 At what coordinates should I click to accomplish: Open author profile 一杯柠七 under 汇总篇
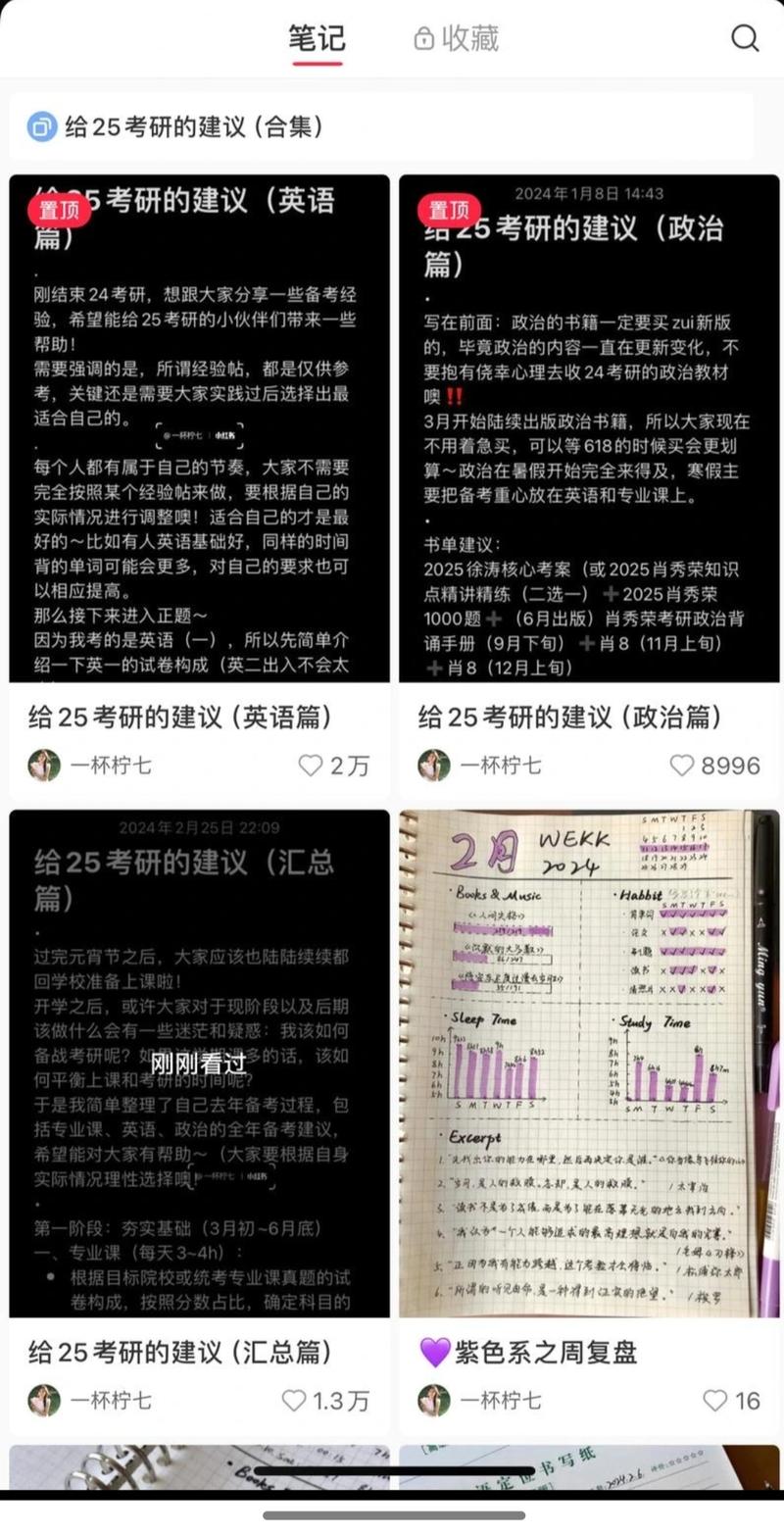pyautogui.click(x=113, y=1401)
